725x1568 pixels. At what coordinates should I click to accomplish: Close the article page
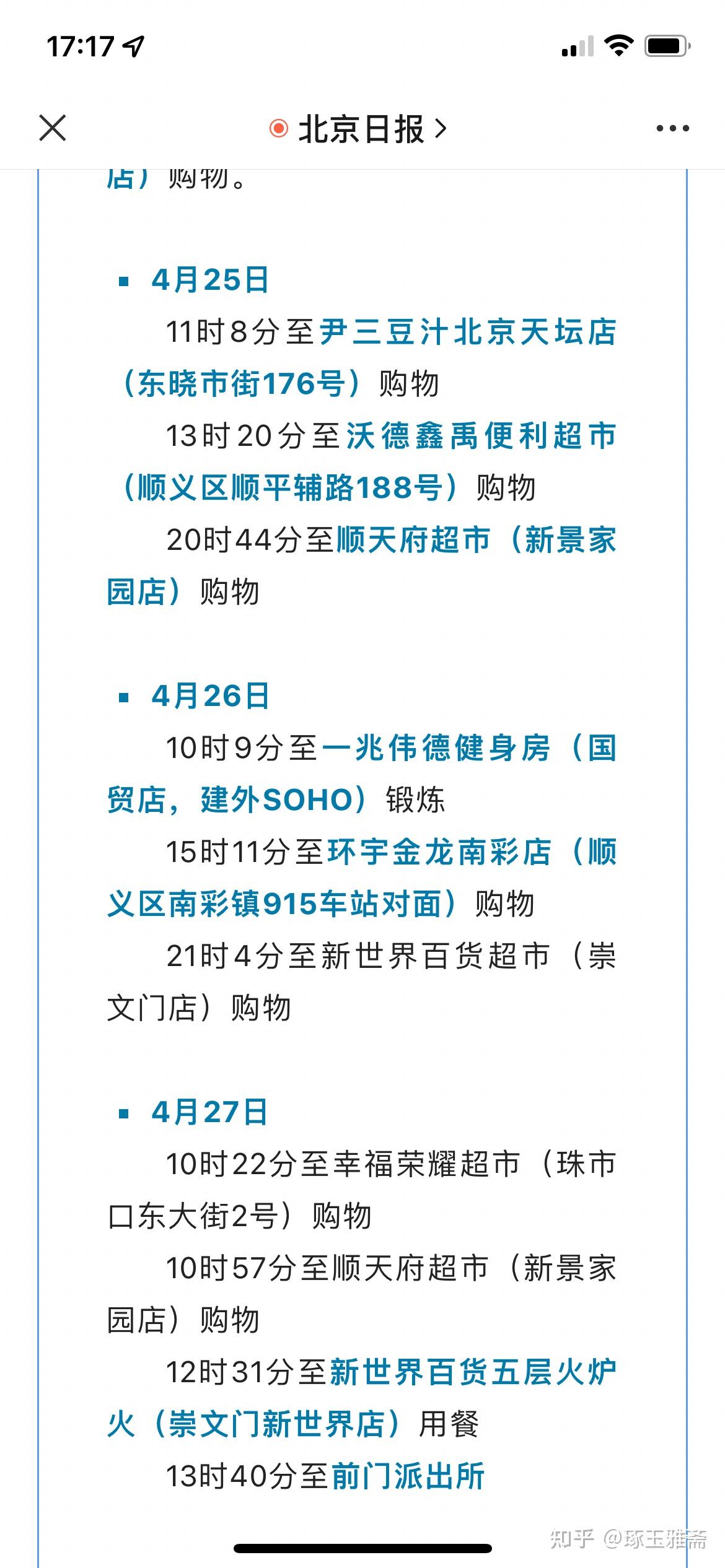53,128
